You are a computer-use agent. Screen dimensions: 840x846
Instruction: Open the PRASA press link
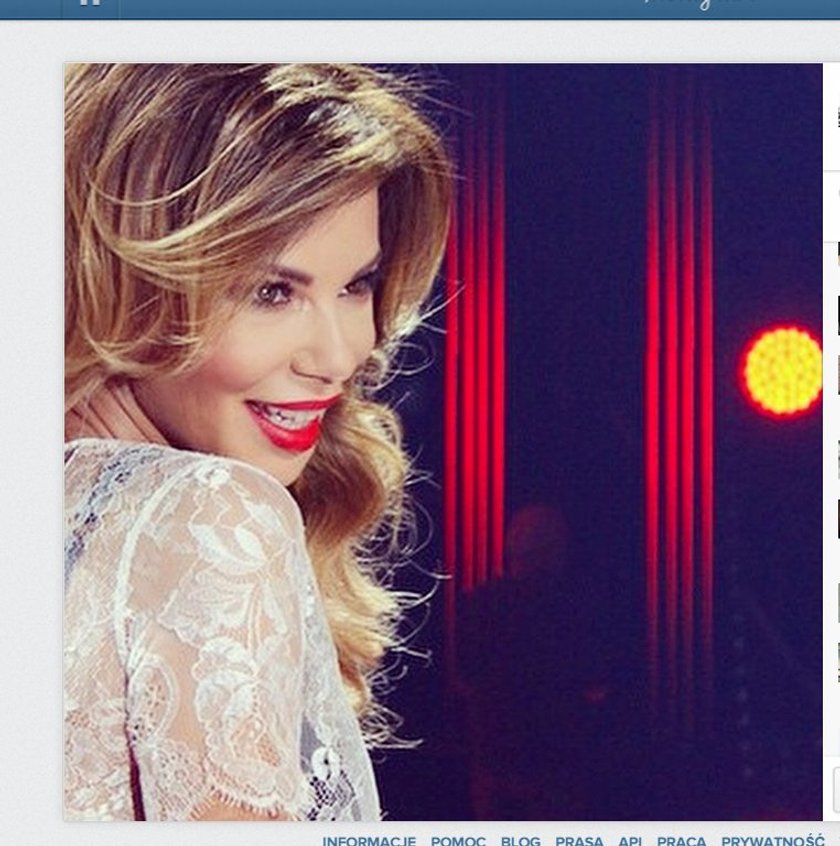pyautogui.click(x=579, y=841)
